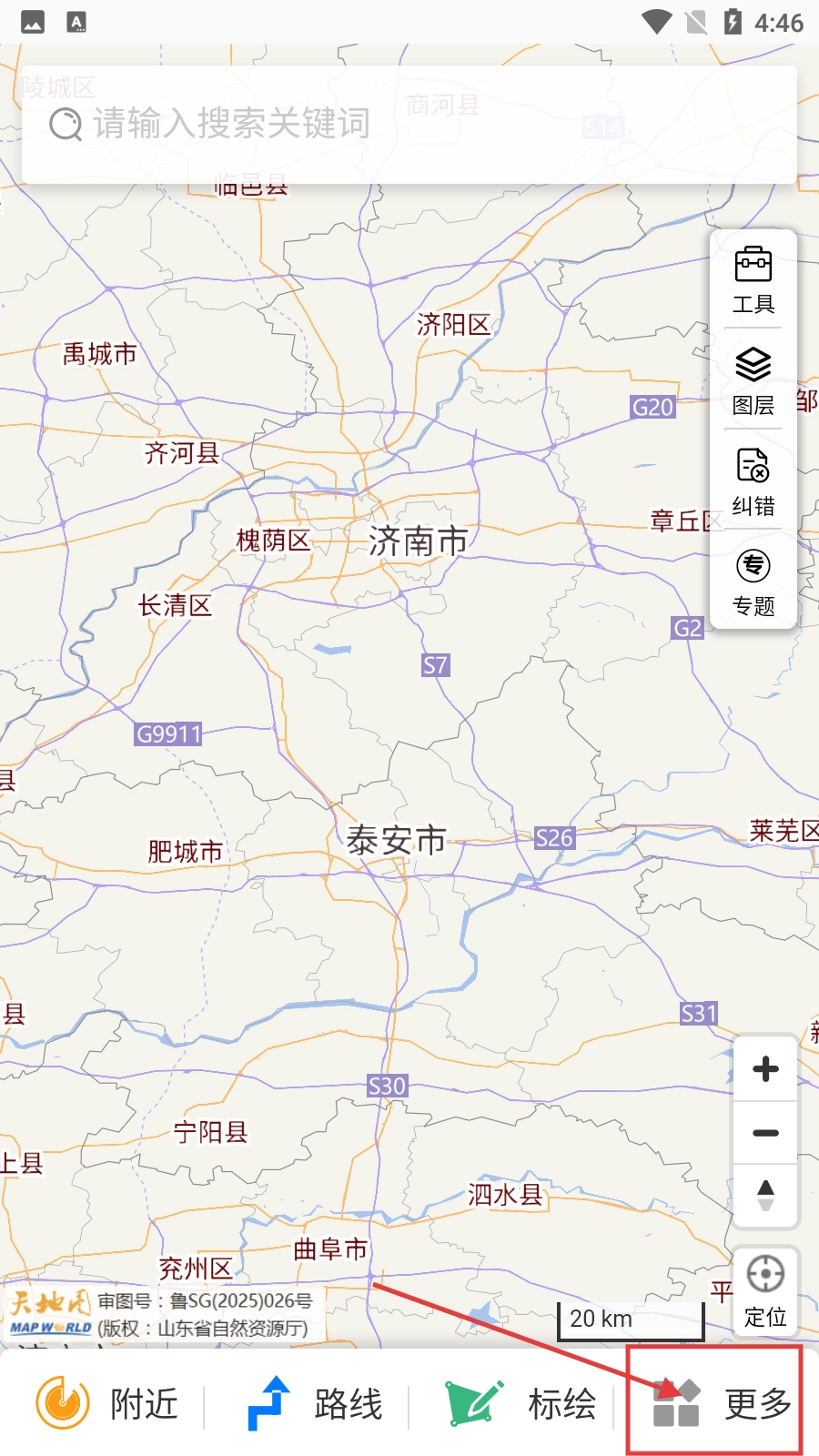Open the 专题 thematic maps

[753, 582]
